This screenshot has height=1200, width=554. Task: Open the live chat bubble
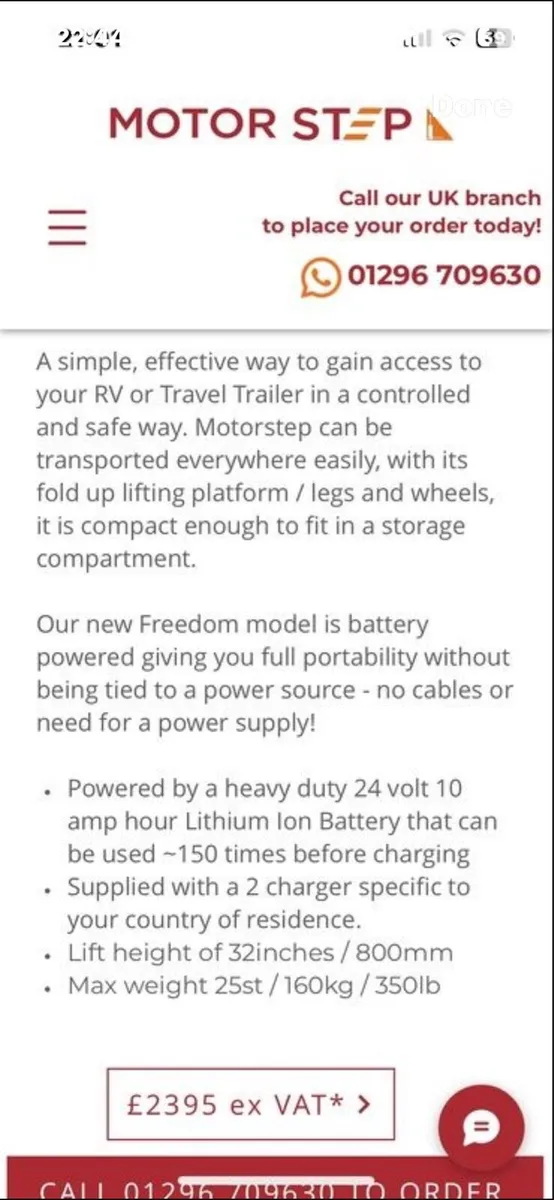click(481, 1128)
